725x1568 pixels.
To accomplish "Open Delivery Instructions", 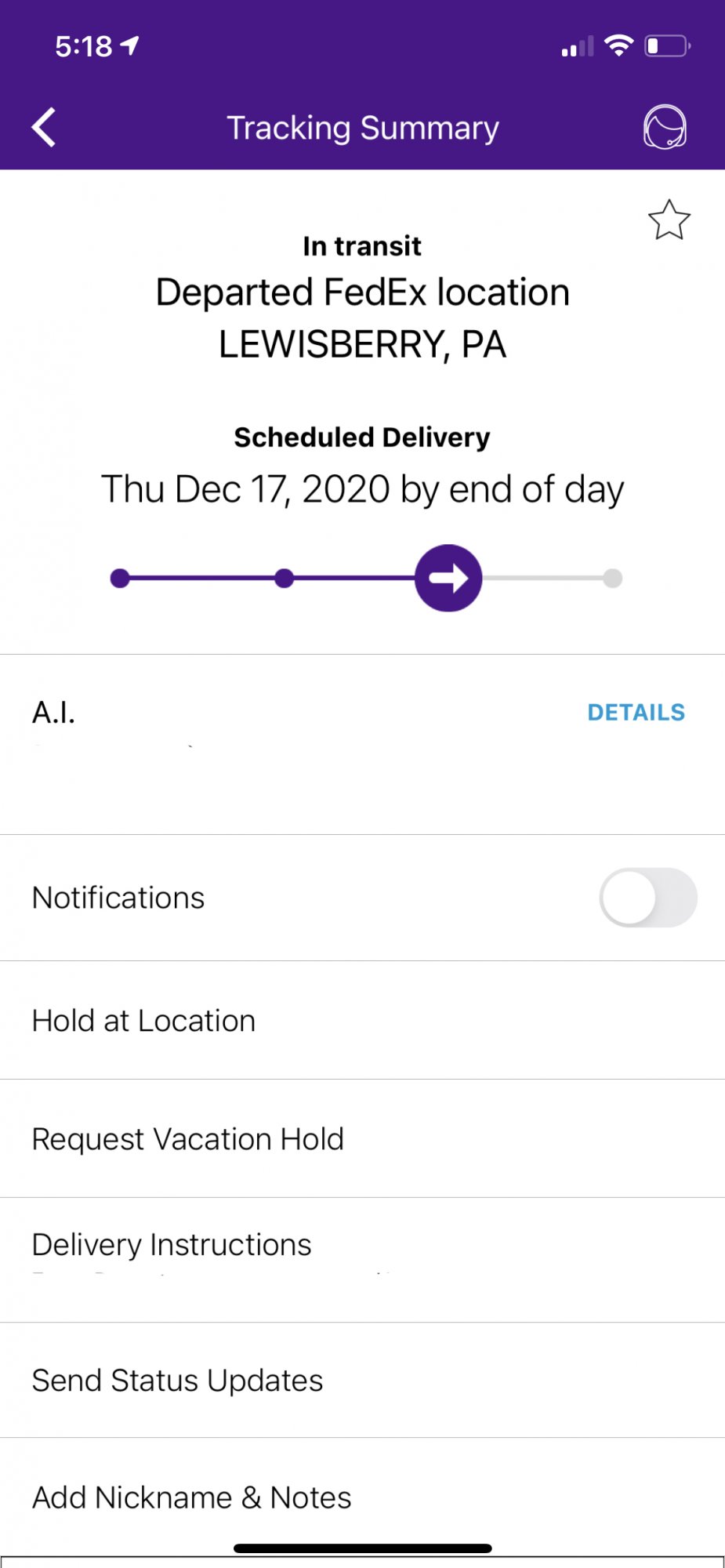I will click(172, 1245).
